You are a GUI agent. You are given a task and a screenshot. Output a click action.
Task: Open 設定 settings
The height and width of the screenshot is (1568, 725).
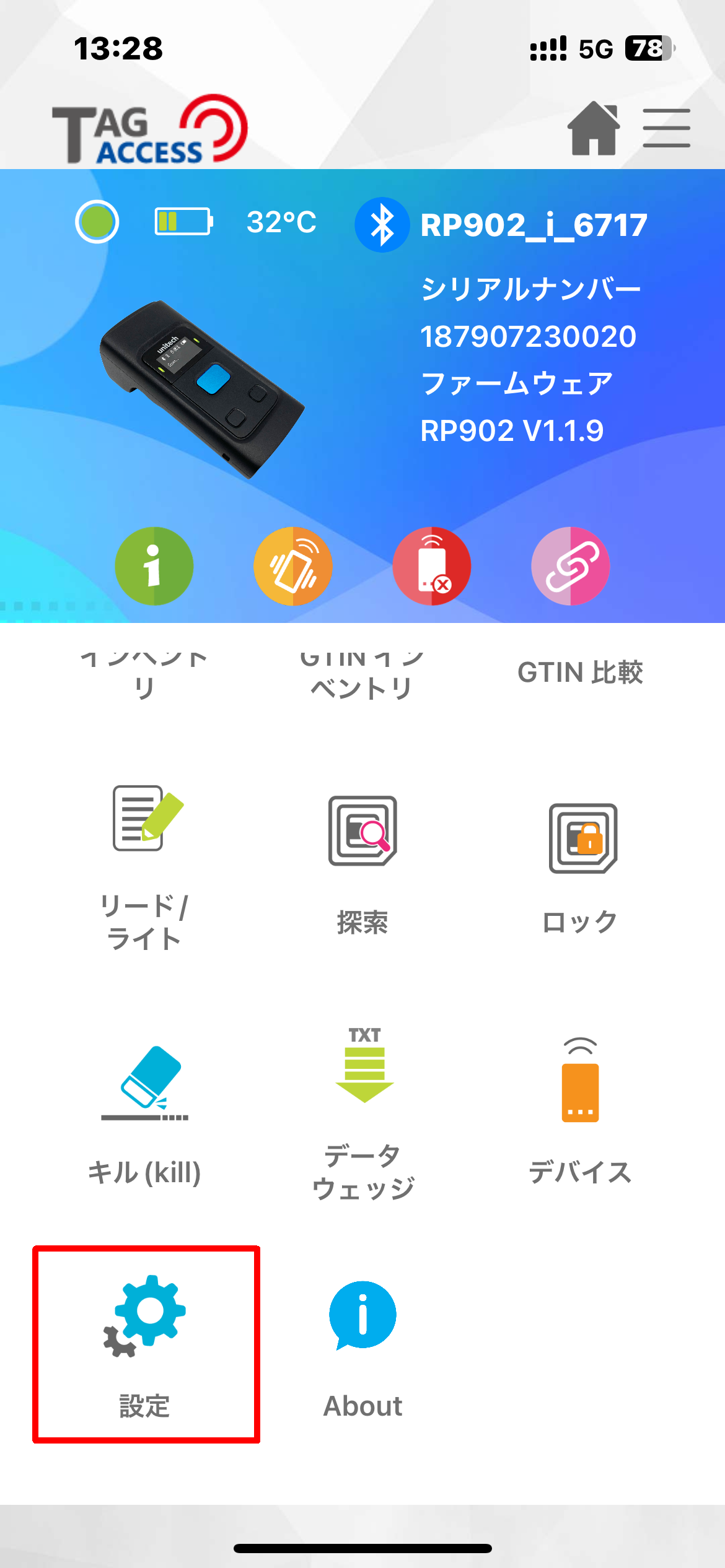pyautogui.click(x=145, y=1344)
